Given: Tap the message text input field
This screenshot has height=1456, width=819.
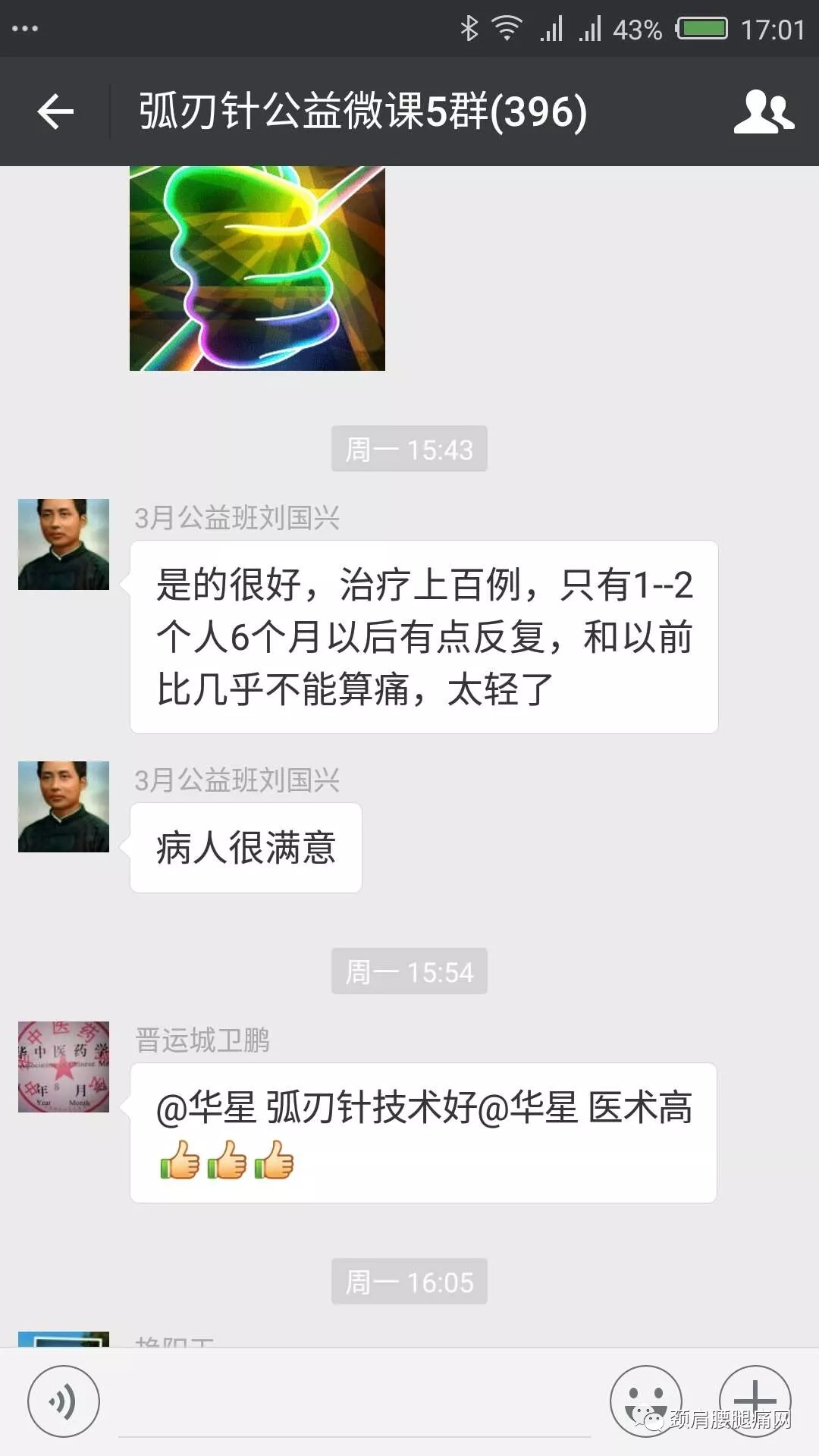Looking at the screenshot, I should [x=355, y=1403].
